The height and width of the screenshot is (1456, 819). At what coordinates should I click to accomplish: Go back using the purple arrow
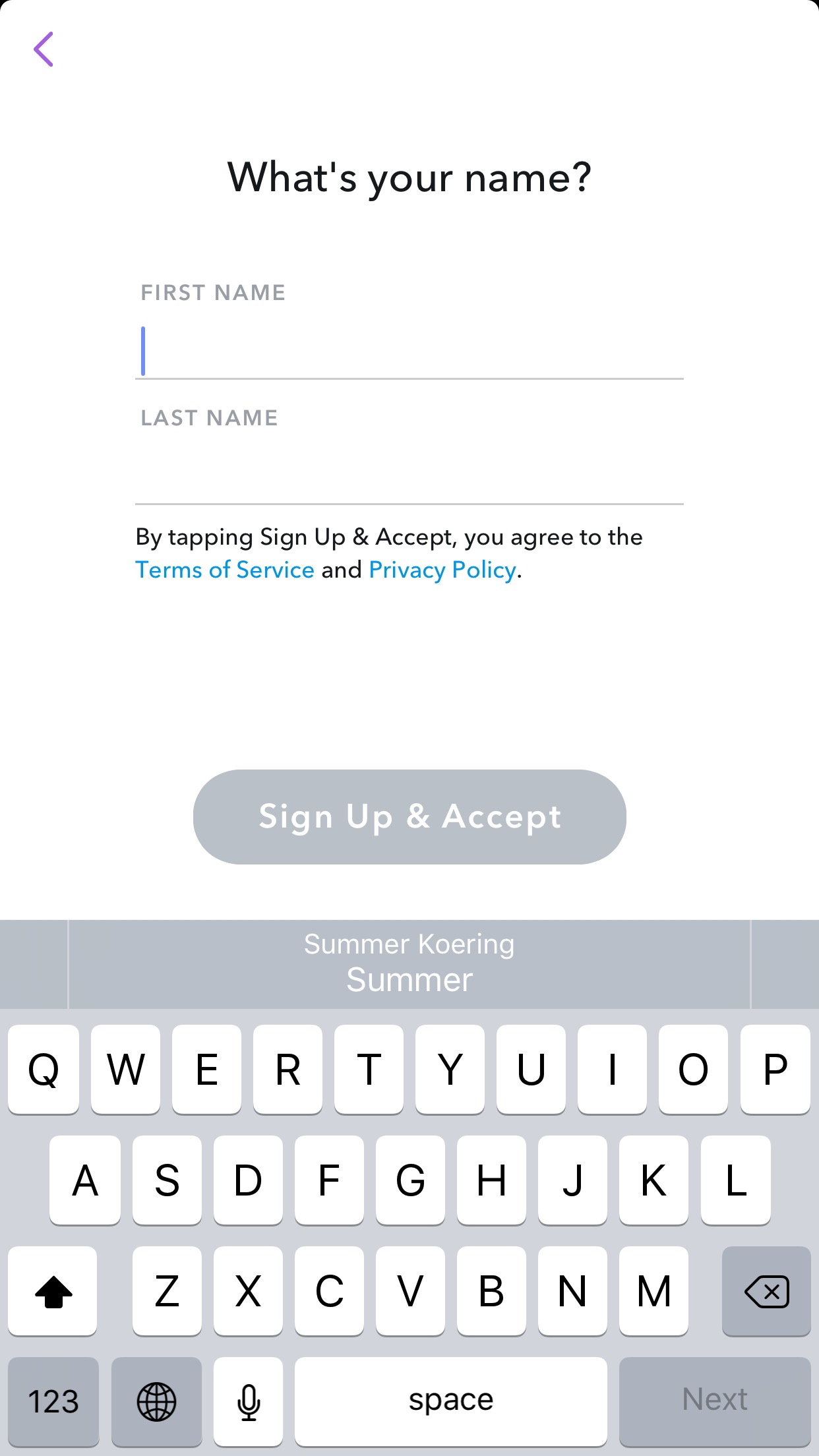44,49
